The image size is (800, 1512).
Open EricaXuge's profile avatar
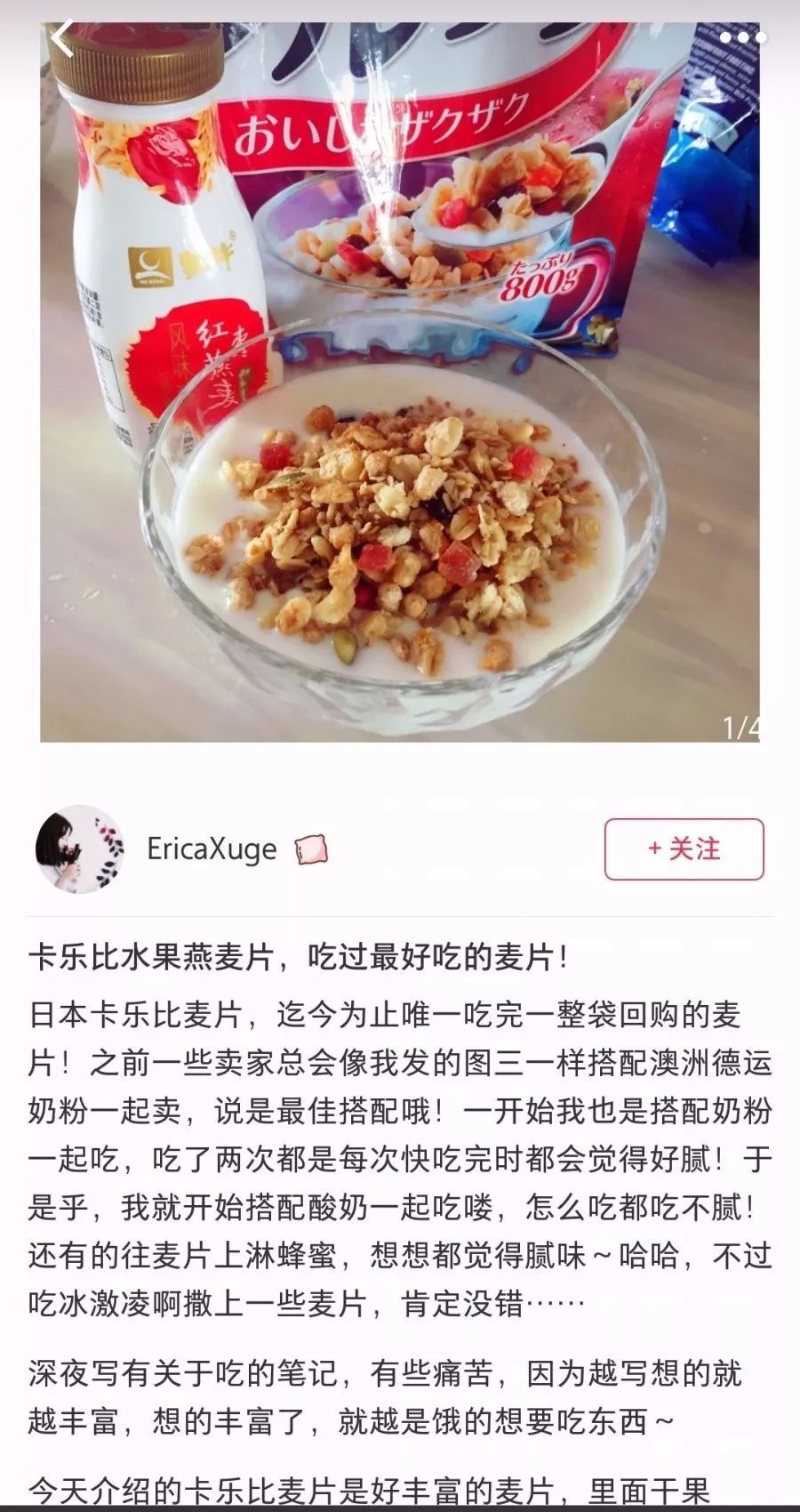point(79,848)
